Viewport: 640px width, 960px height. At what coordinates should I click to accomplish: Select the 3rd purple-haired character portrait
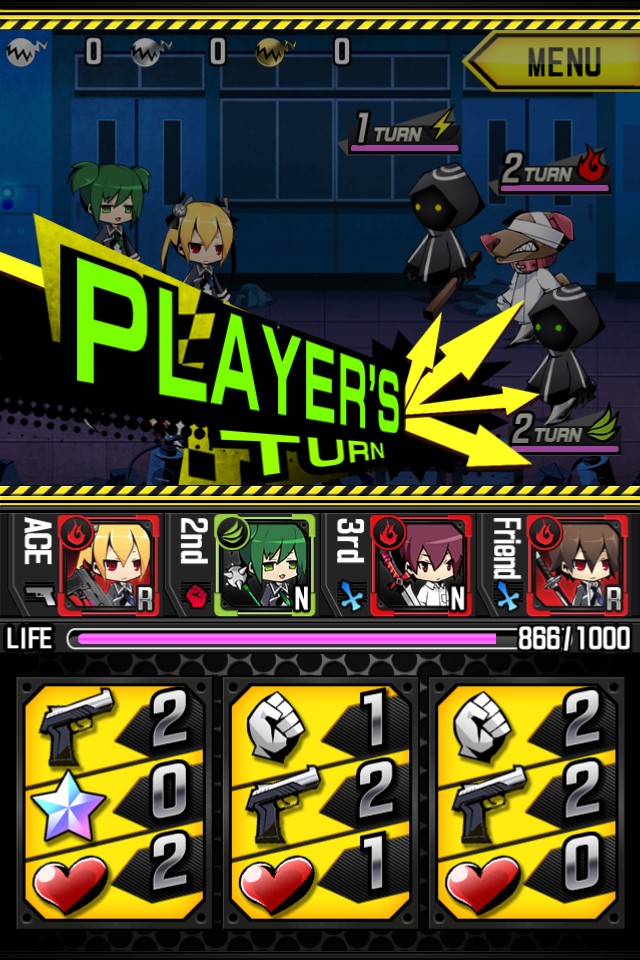[420, 566]
